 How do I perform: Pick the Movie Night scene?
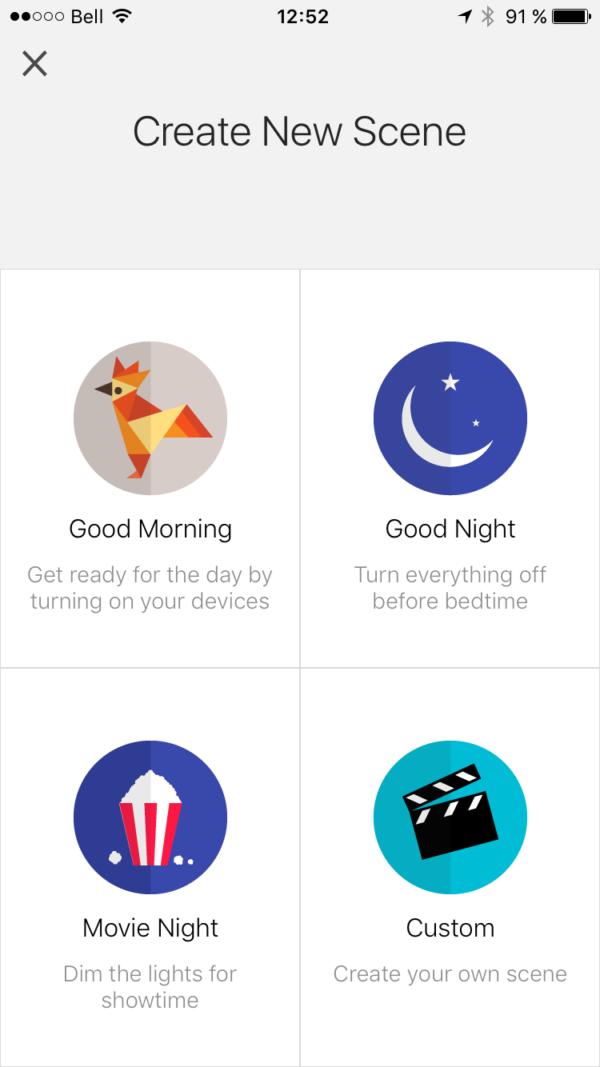[x=150, y=866]
